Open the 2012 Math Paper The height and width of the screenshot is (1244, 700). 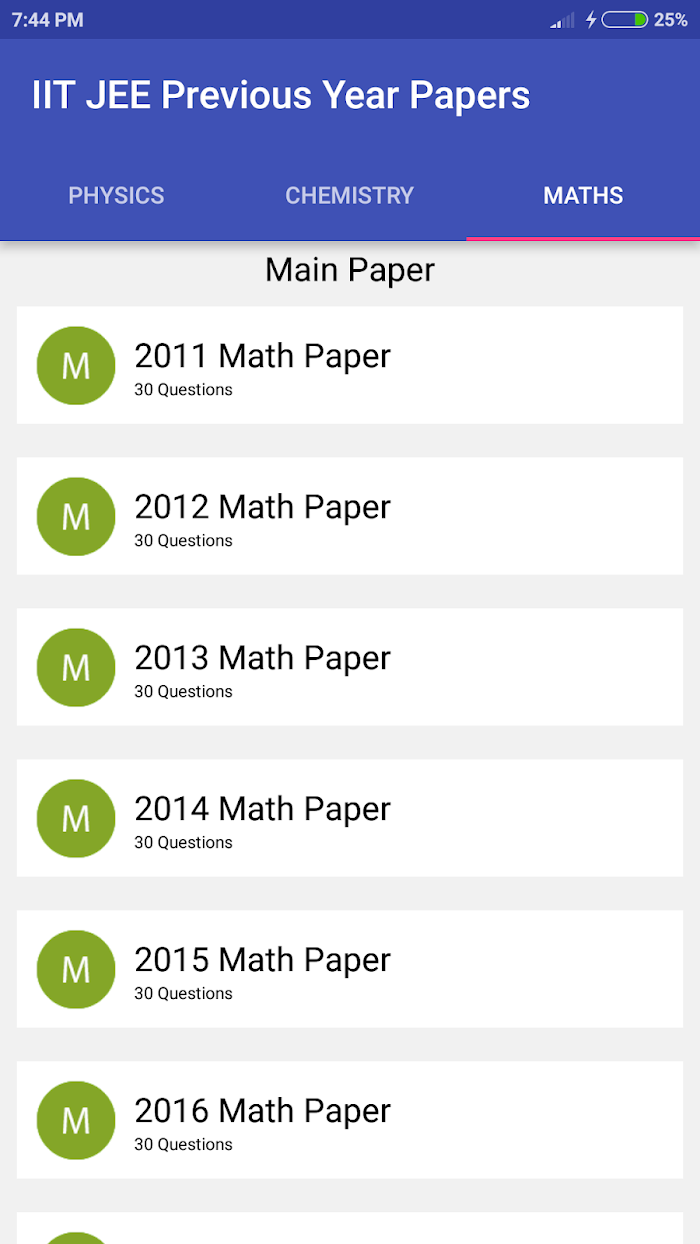350,516
